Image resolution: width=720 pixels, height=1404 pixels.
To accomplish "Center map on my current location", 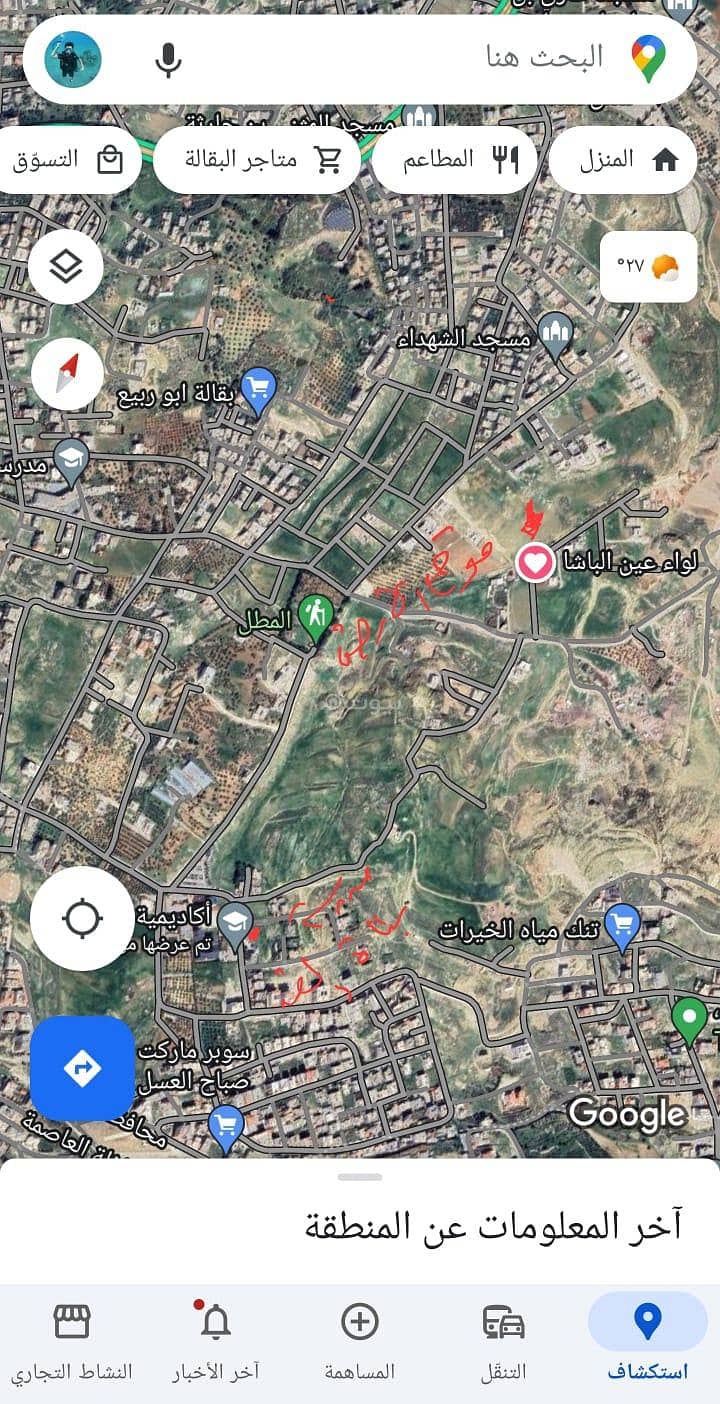I will point(82,918).
